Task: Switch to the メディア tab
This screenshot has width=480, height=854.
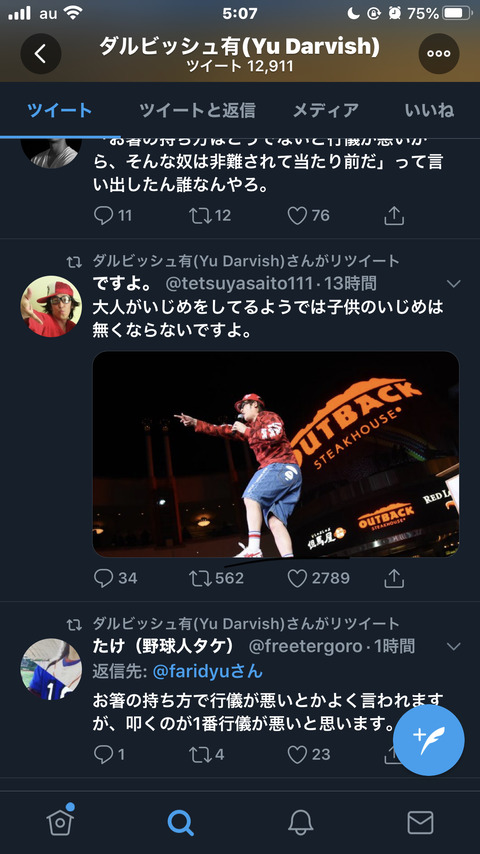Action: (326, 111)
